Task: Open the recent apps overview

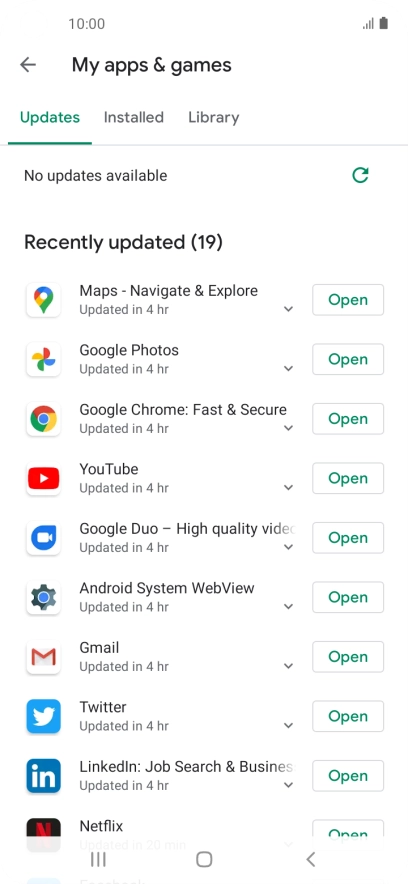Action: click(x=98, y=859)
